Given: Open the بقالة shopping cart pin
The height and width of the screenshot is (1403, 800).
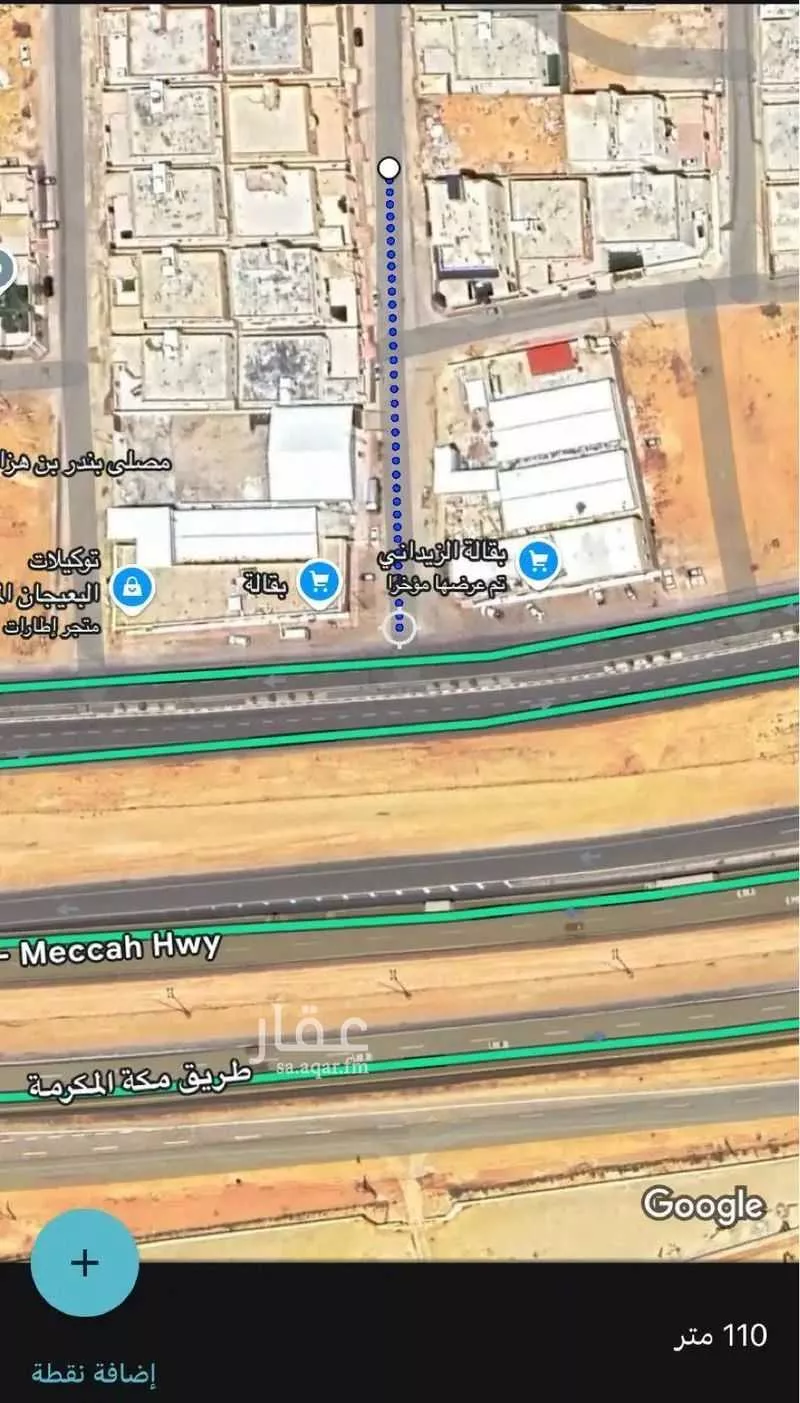Looking at the screenshot, I should 319,581.
